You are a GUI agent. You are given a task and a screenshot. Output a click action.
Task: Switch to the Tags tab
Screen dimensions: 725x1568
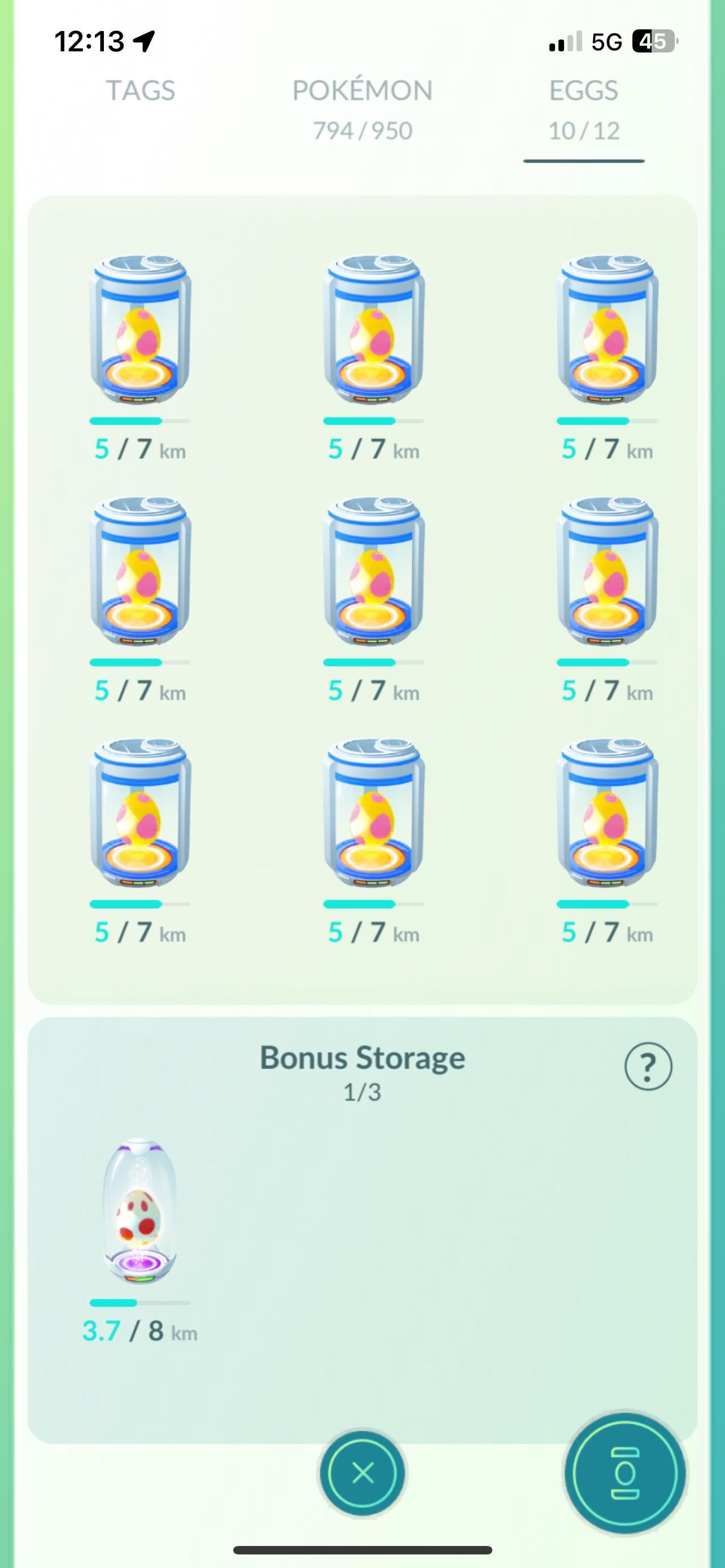coord(141,91)
